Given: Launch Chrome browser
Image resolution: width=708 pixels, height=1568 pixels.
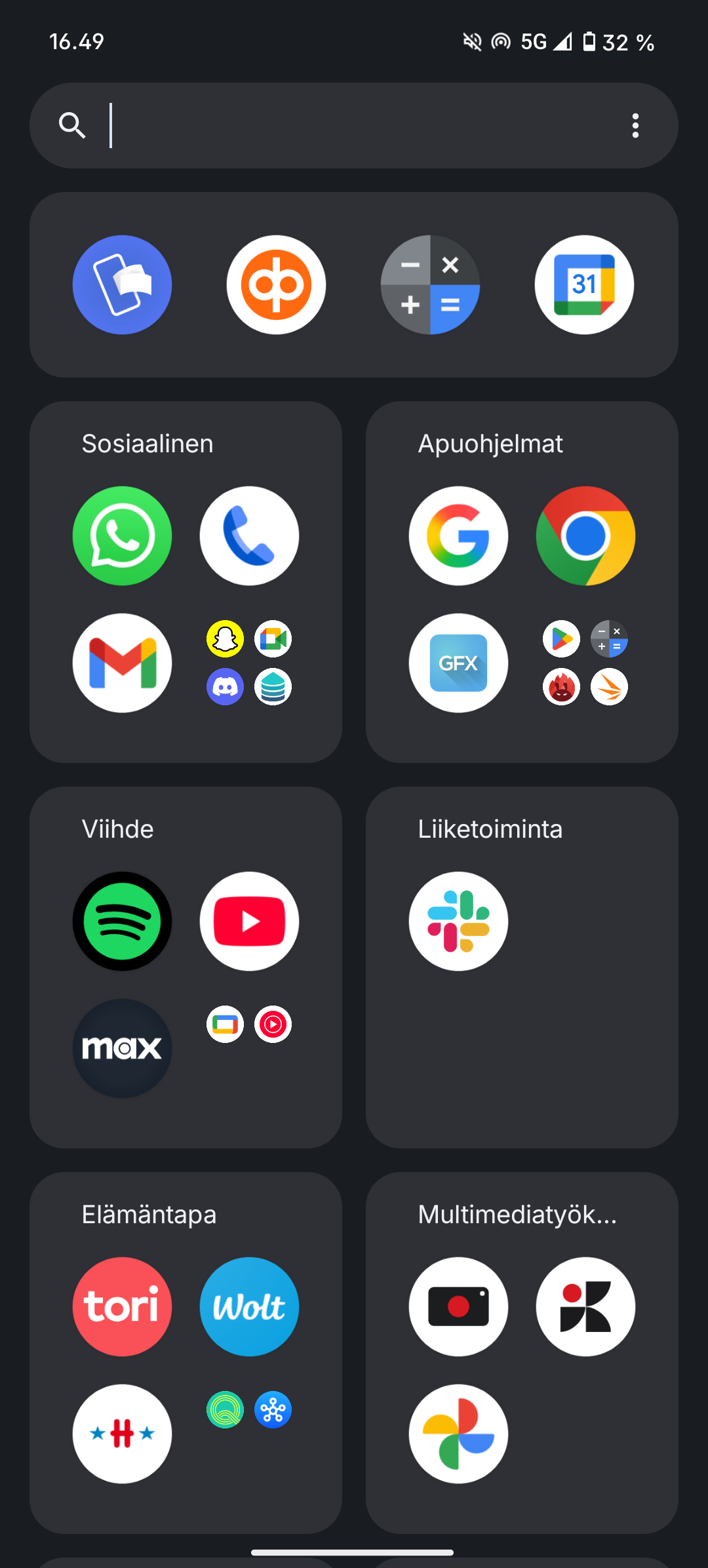Looking at the screenshot, I should coord(585,536).
